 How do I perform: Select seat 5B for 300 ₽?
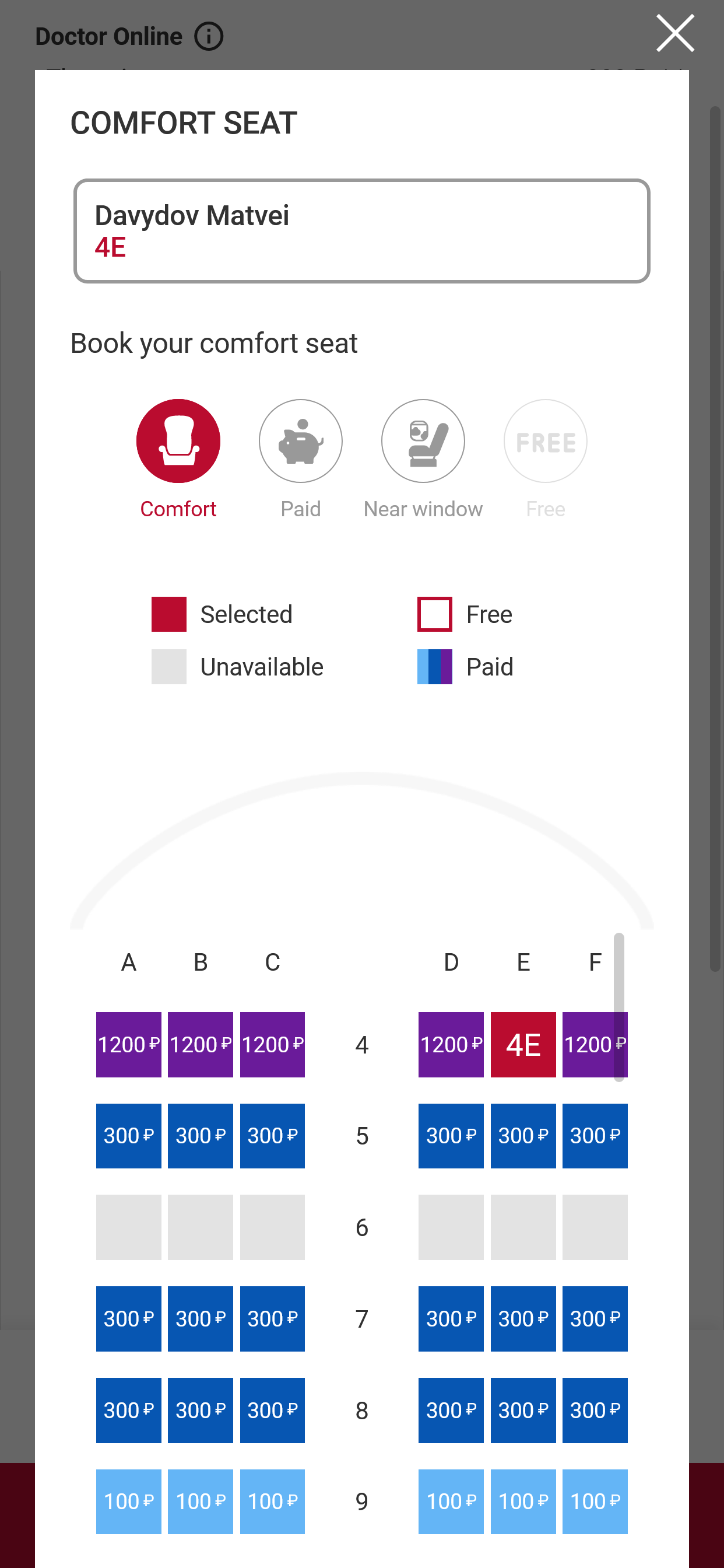(200, 1136)
